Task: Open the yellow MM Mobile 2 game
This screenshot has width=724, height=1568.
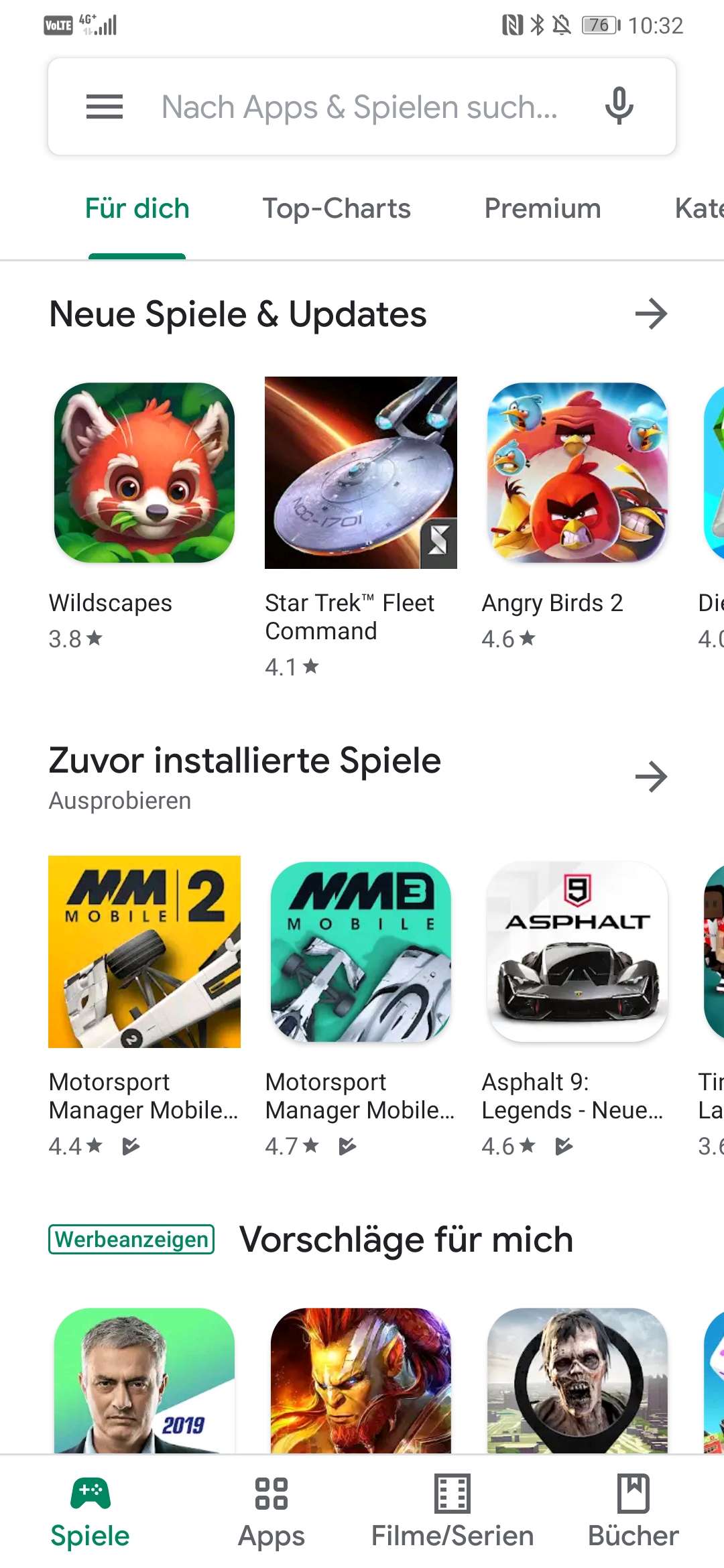Action: click(x=145, y=952)
